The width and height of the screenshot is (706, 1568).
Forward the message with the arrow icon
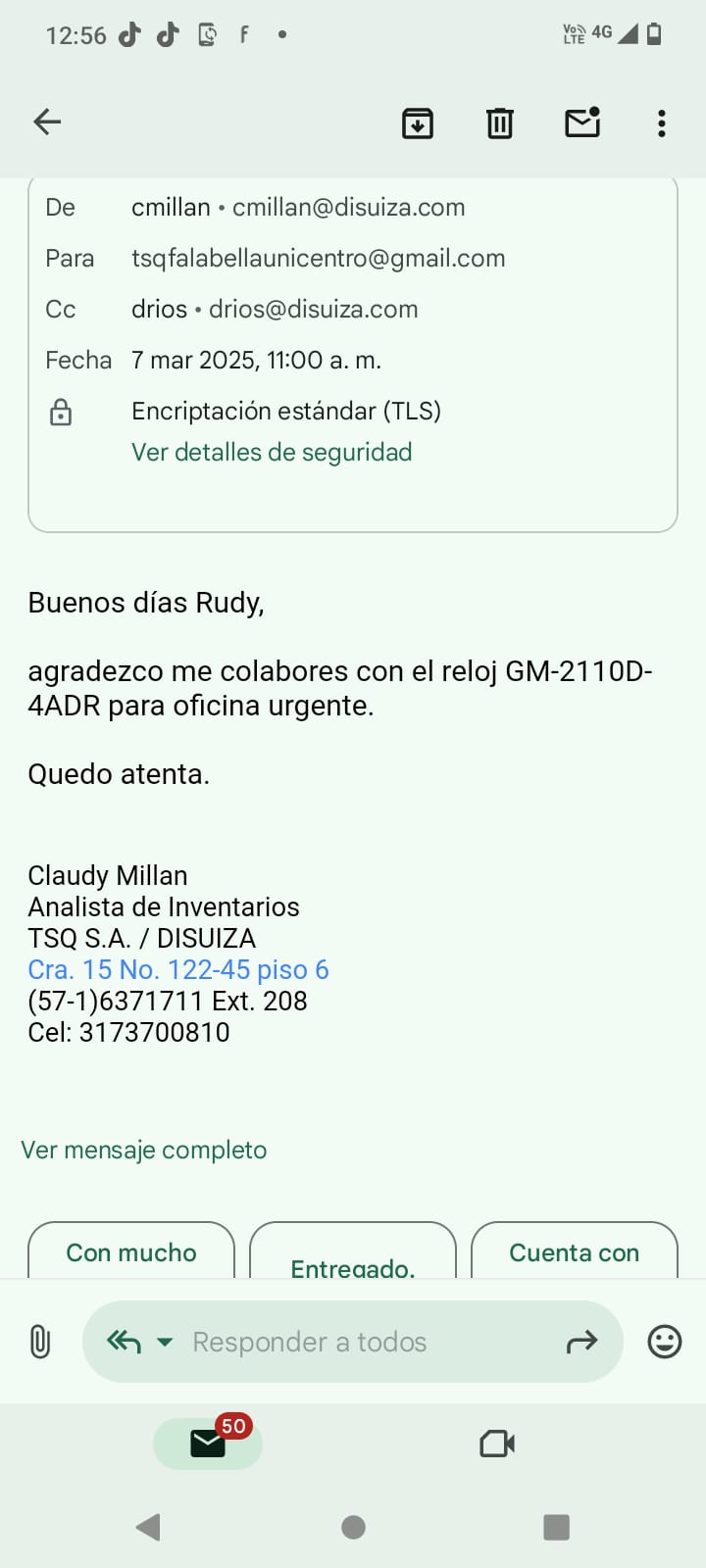pos(581,1342)
